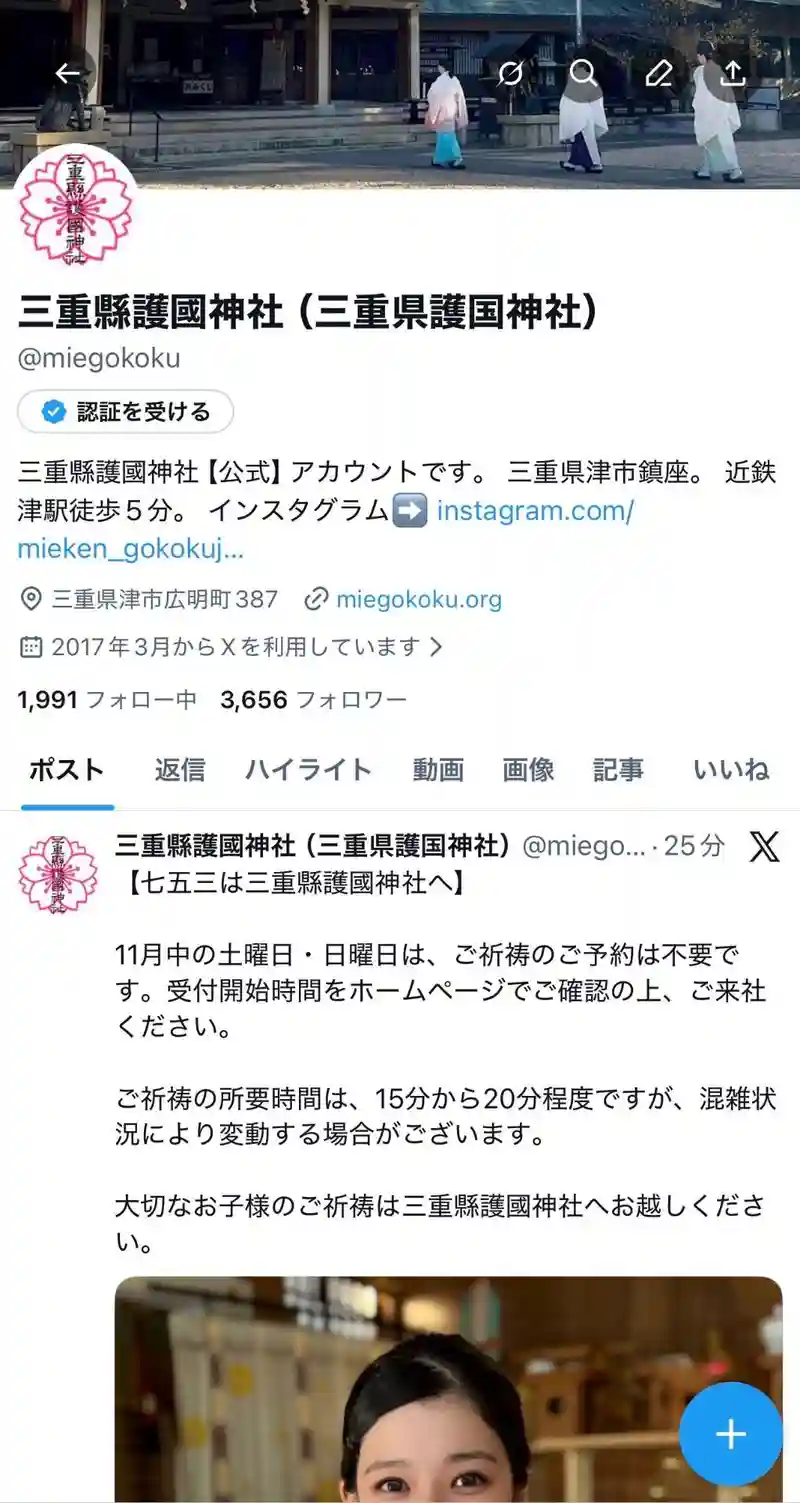The height and width of the screenshot is (1503, 800).
Task: Tap the pencil edit icon
Action: pyautogui.click(x=658, y=73)
